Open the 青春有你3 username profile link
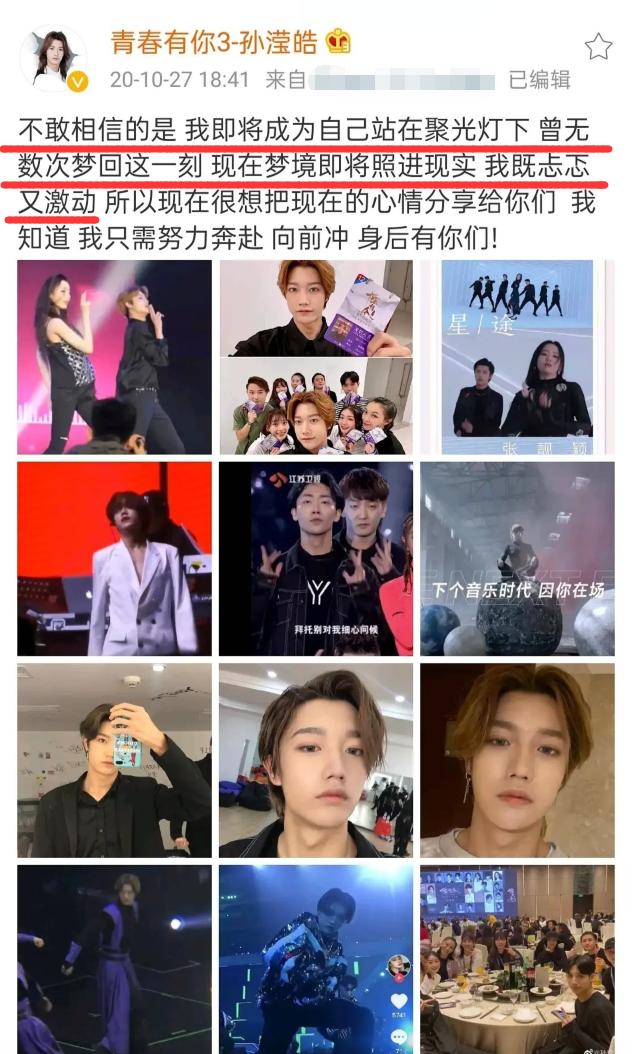The image size is (632, 1054). (213, 42)
